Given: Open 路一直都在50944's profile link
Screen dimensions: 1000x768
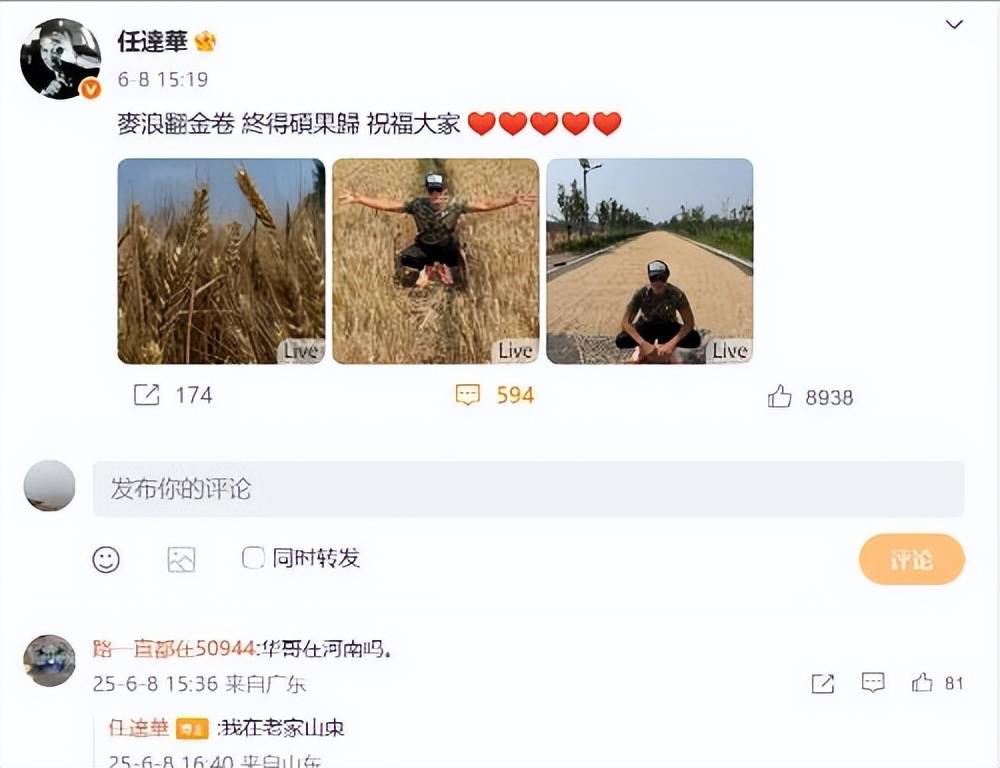Looking at the screenshot, I should [174, 648].
